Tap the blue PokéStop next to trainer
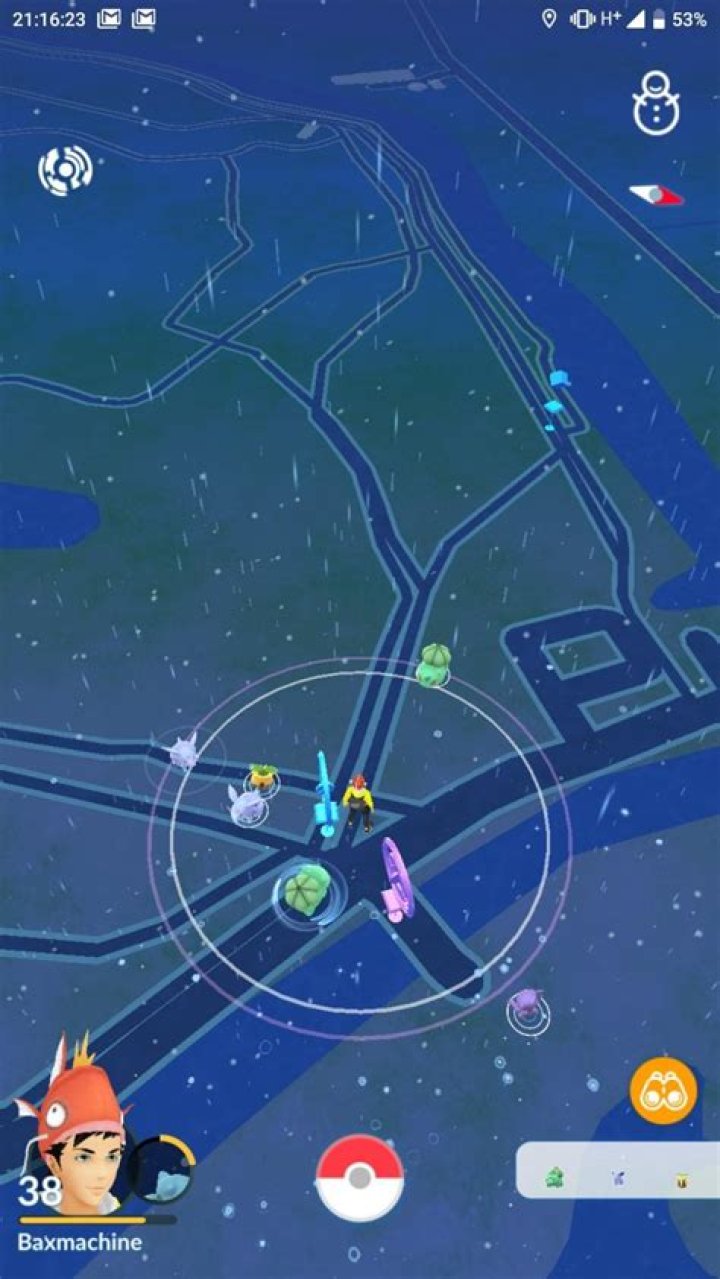The image size is (720, 1279). click(325, 796)
